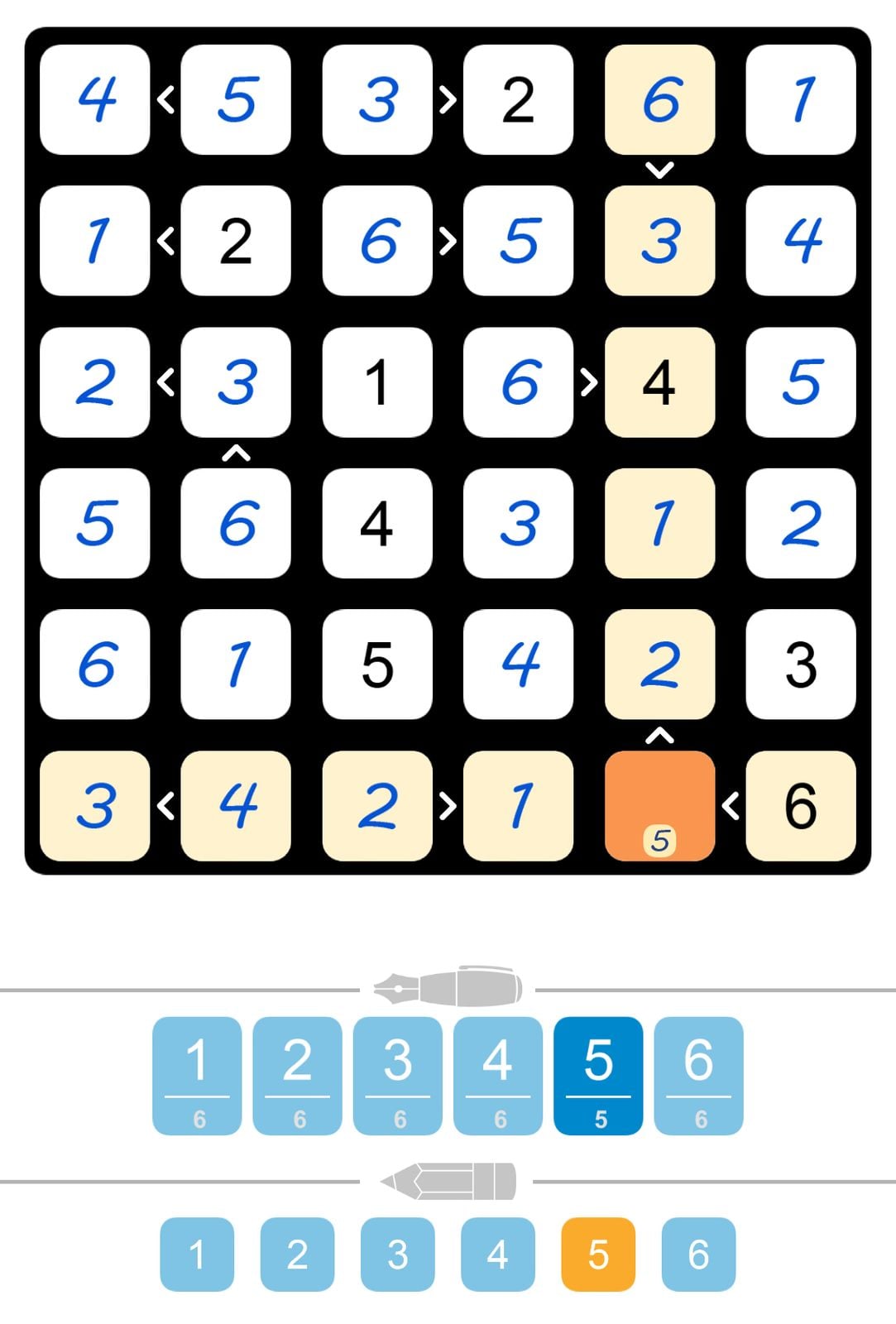Select pen number 3
Screen dimensions: 896x1324
397,1075
